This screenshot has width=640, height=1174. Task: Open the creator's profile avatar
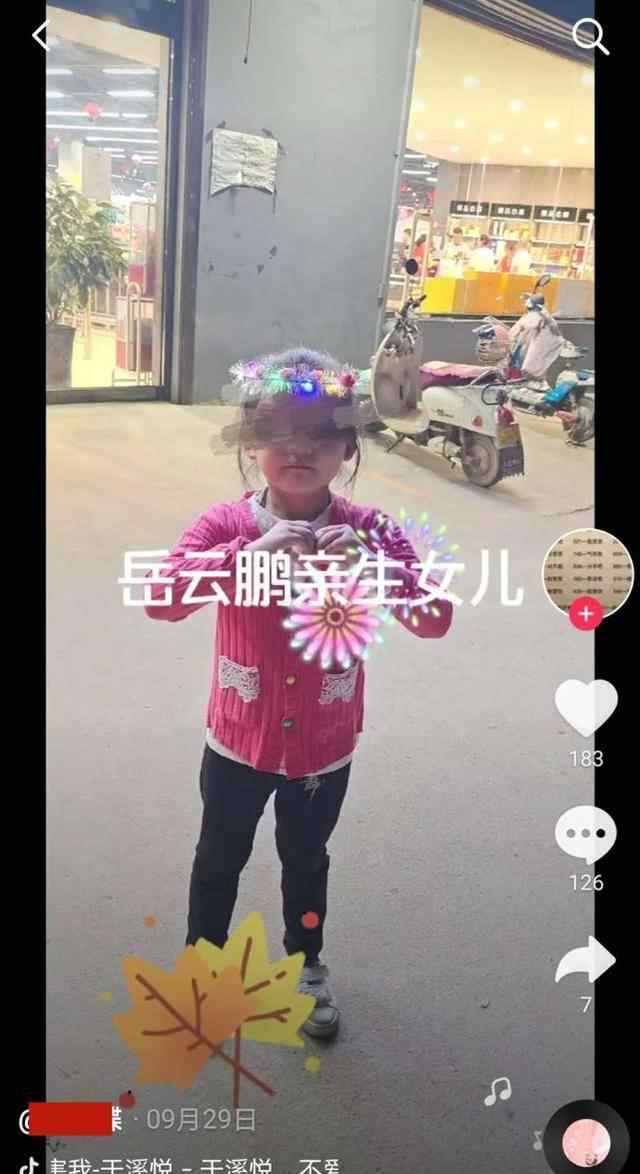coord(587,573)
